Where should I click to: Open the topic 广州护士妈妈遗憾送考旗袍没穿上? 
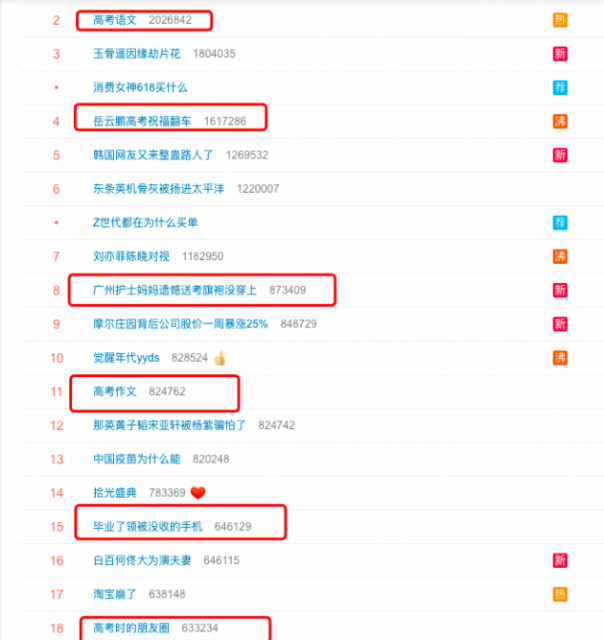pyautogui.click(x=175, y=290)
